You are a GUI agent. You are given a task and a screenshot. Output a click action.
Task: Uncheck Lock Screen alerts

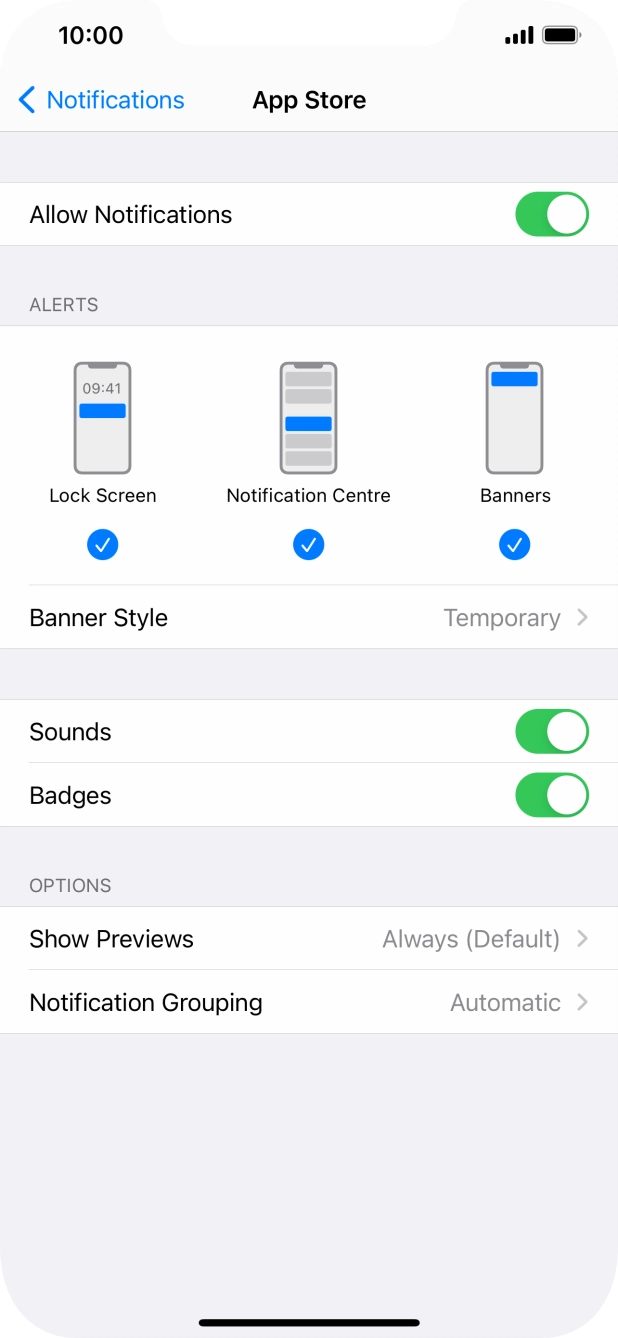click(x=102, y=545)
